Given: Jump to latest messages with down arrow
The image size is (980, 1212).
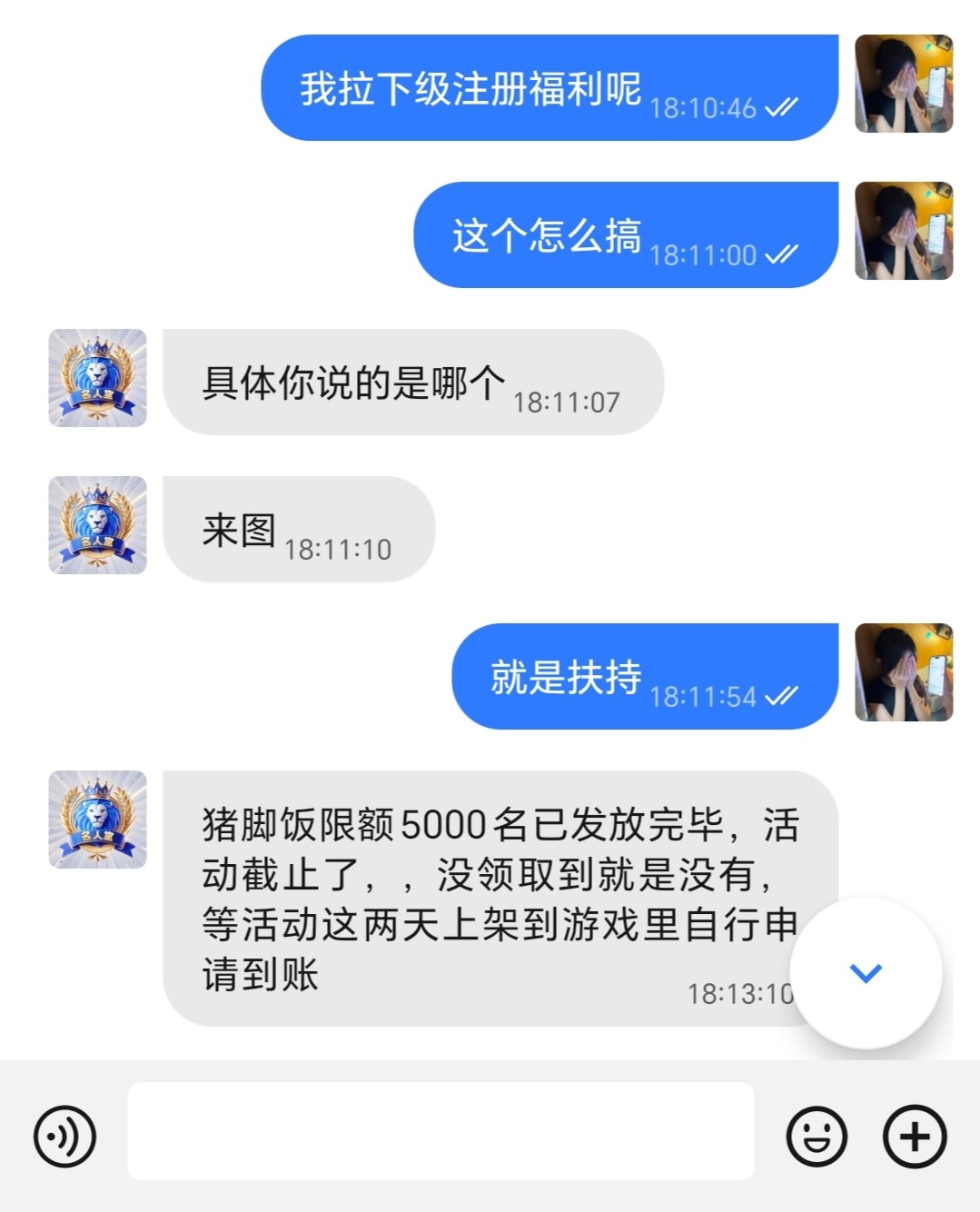Looking at the screenshot, I should click(866, 973).
